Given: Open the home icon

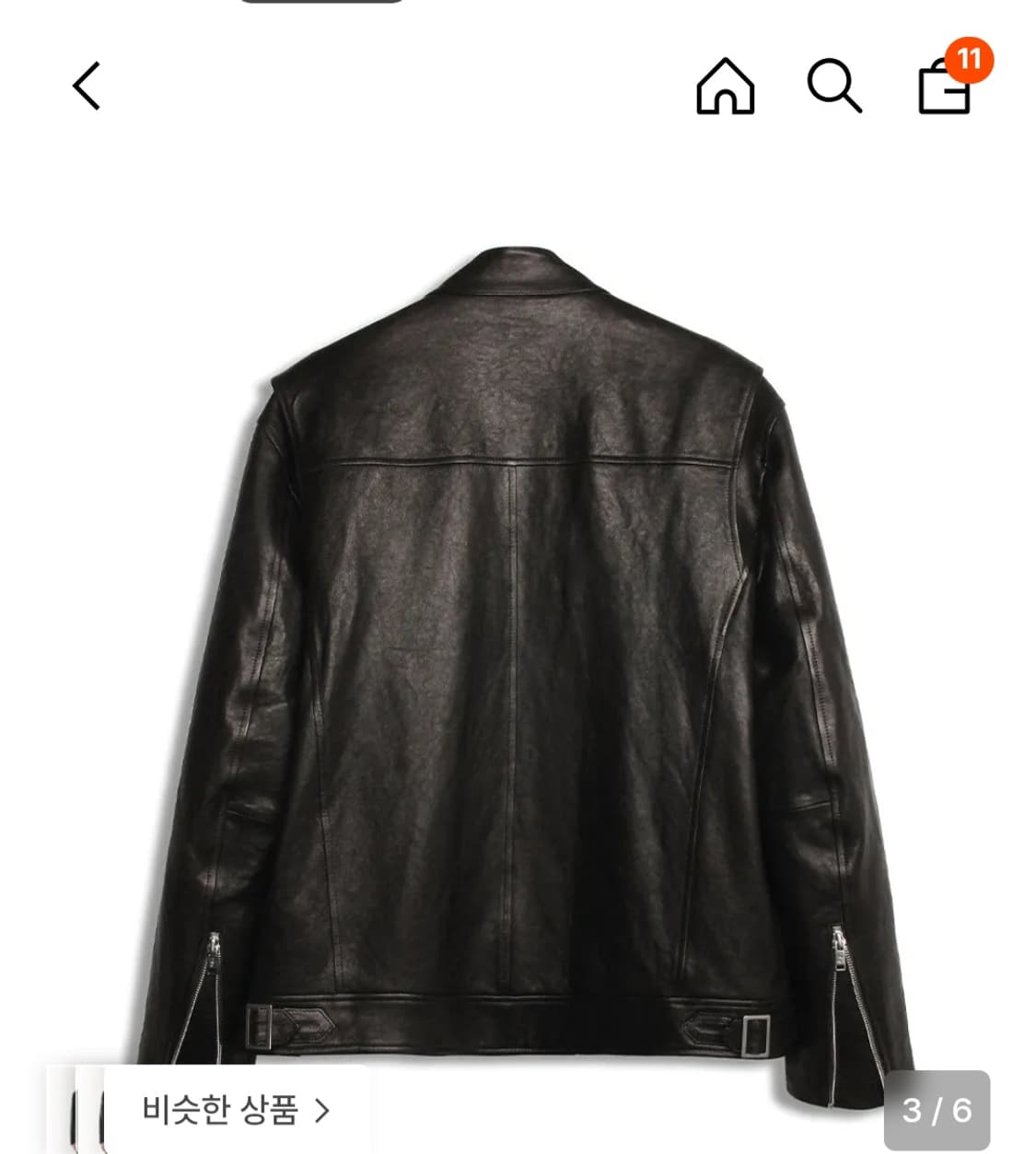Looking at the screenshot, I should (x=725, y=87).
